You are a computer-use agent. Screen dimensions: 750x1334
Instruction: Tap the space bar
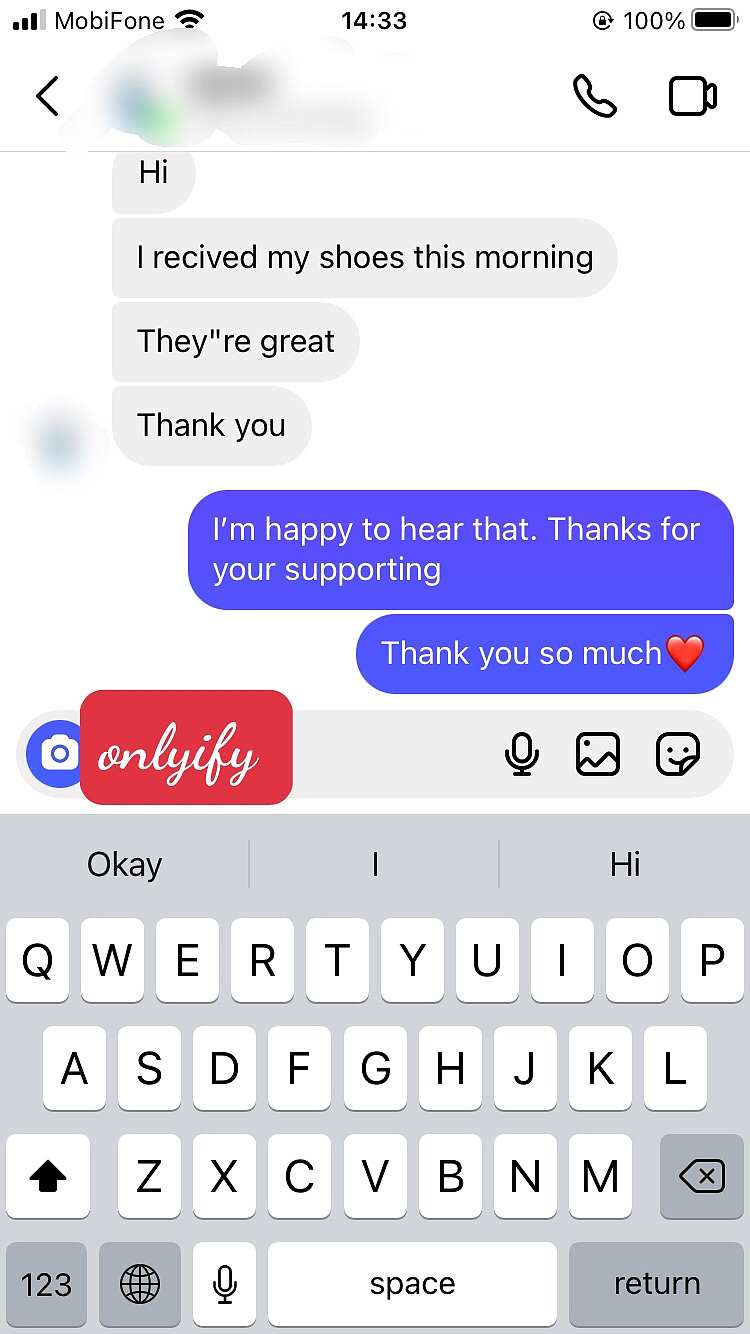pos(412,1284)
